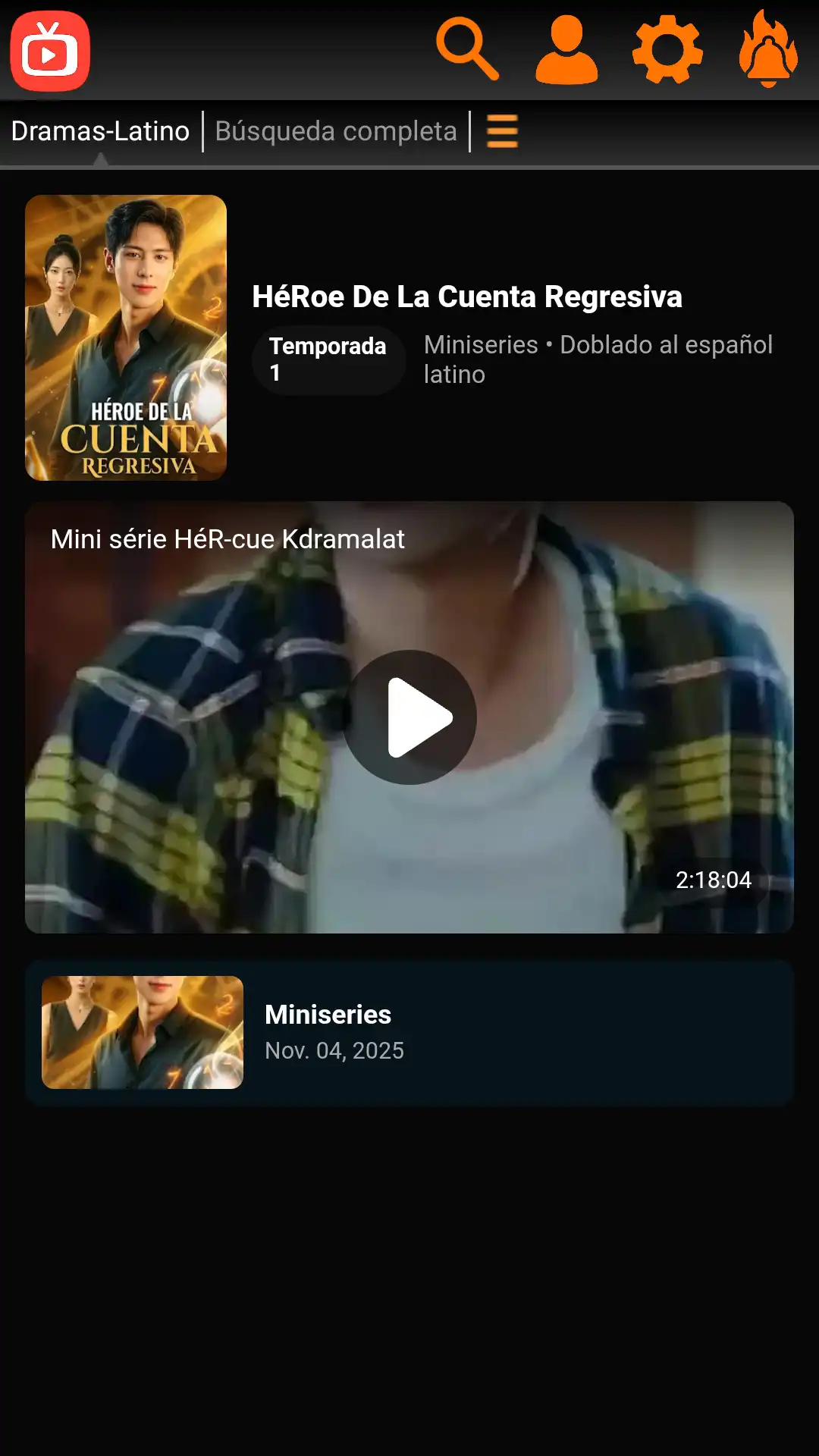Play the Mini série HéR-cue video
Screen dimensions: 819x1456
(409, 717)
